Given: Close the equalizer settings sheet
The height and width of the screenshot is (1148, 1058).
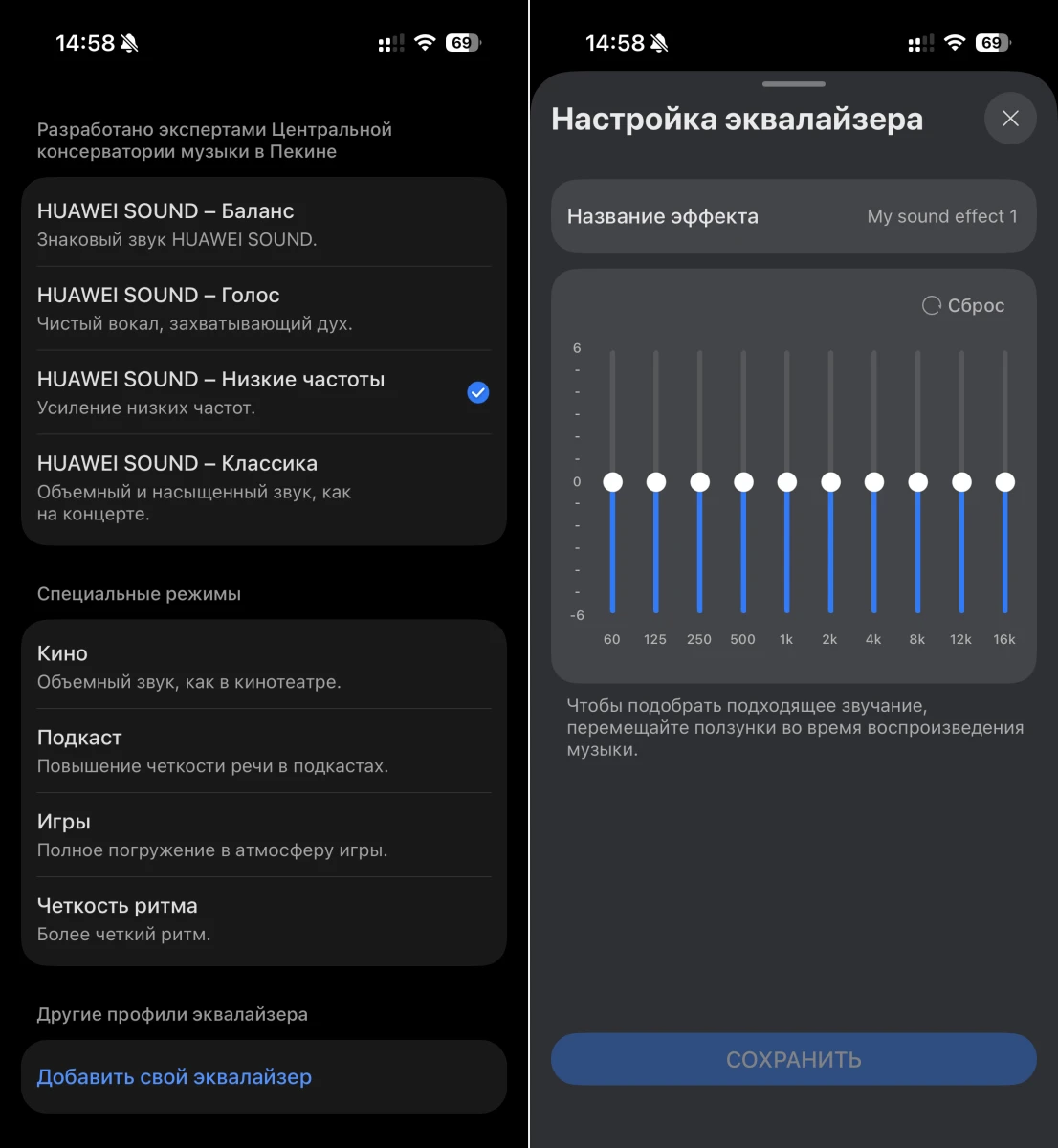Looking at the screenshot, I should tap(1010, 119).
